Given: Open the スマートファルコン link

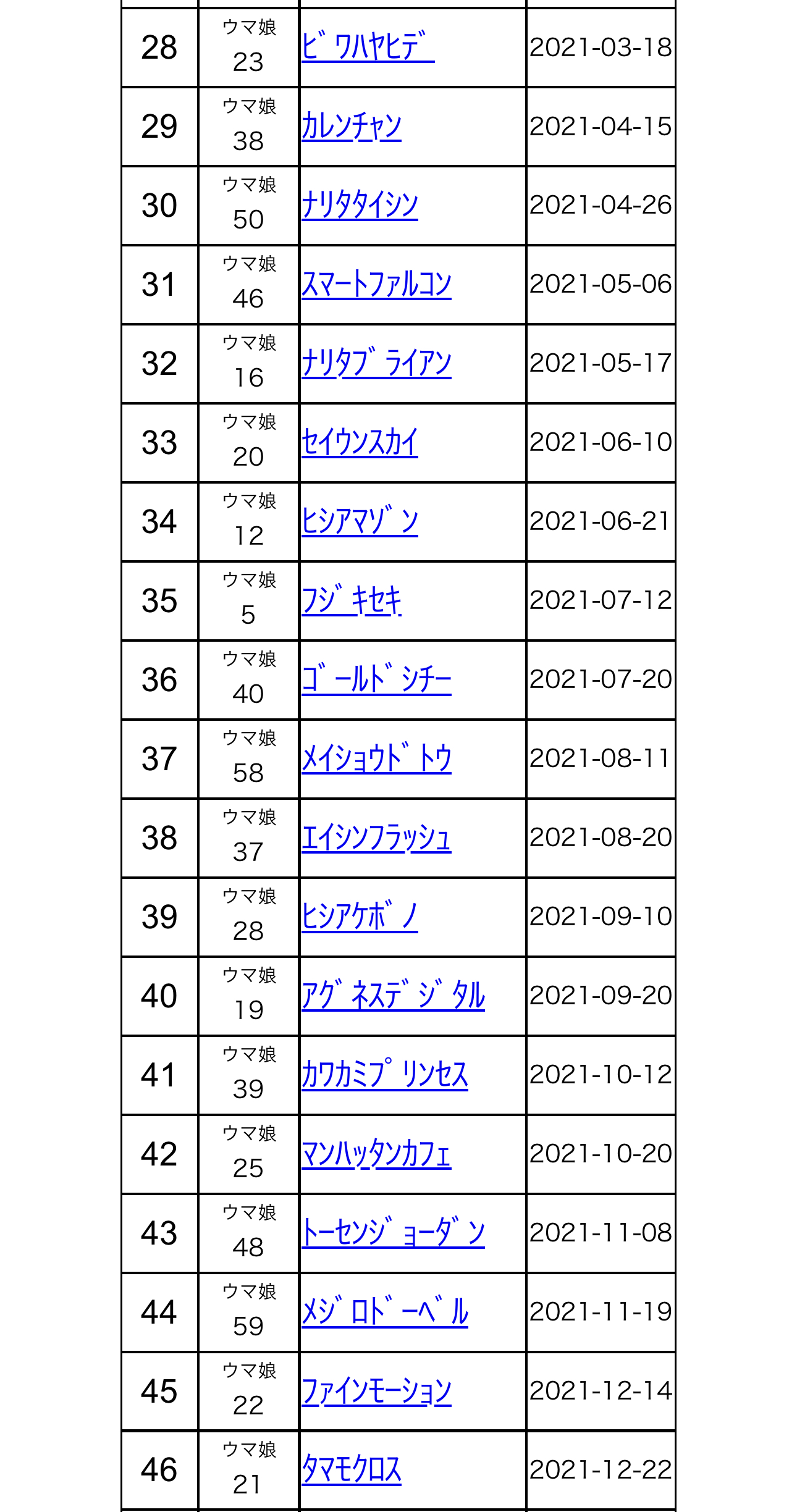Looking at the screenshot, I should [x=376, y=284].
